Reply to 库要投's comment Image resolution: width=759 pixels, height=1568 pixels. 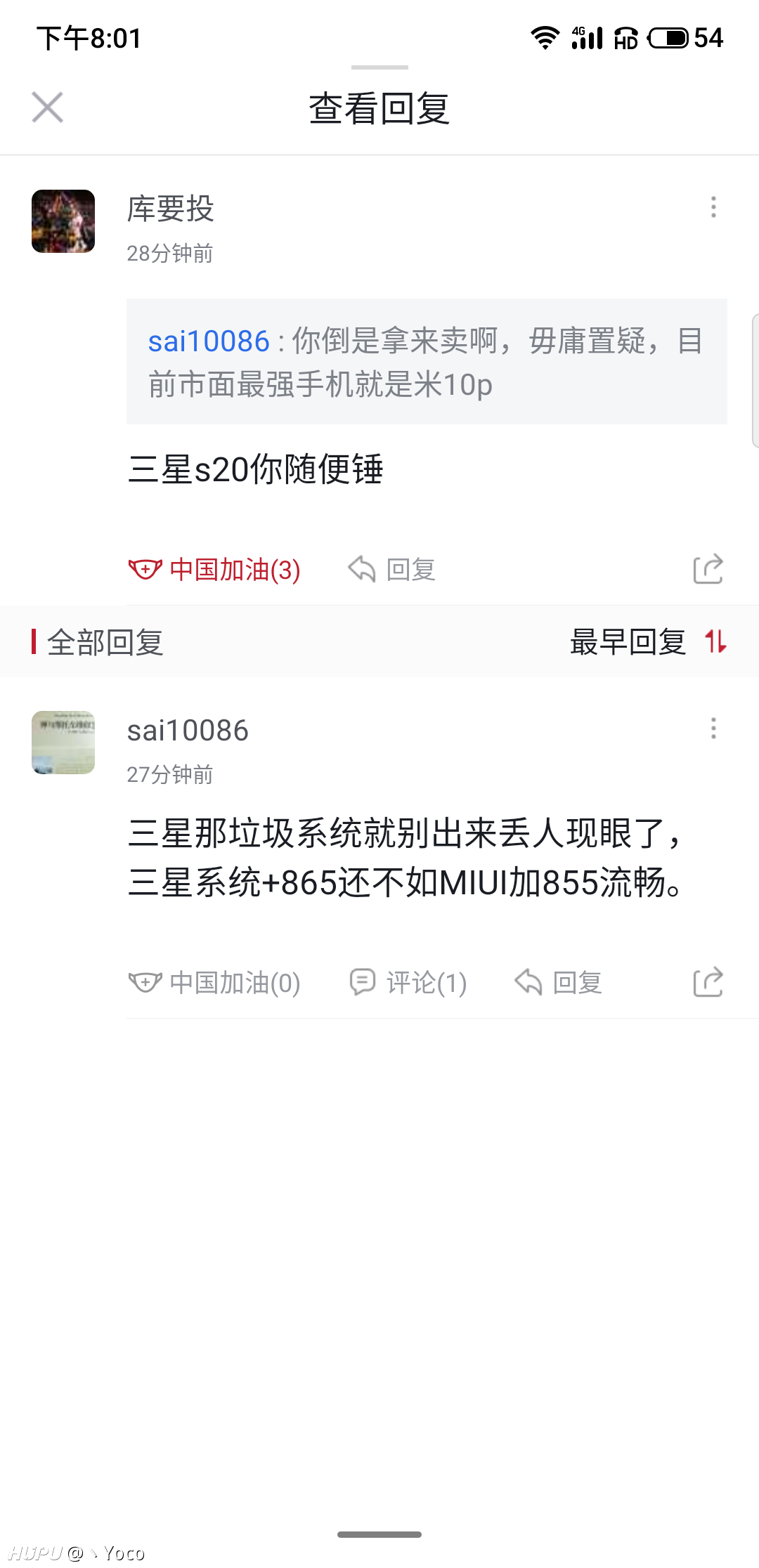coord(392,569)
